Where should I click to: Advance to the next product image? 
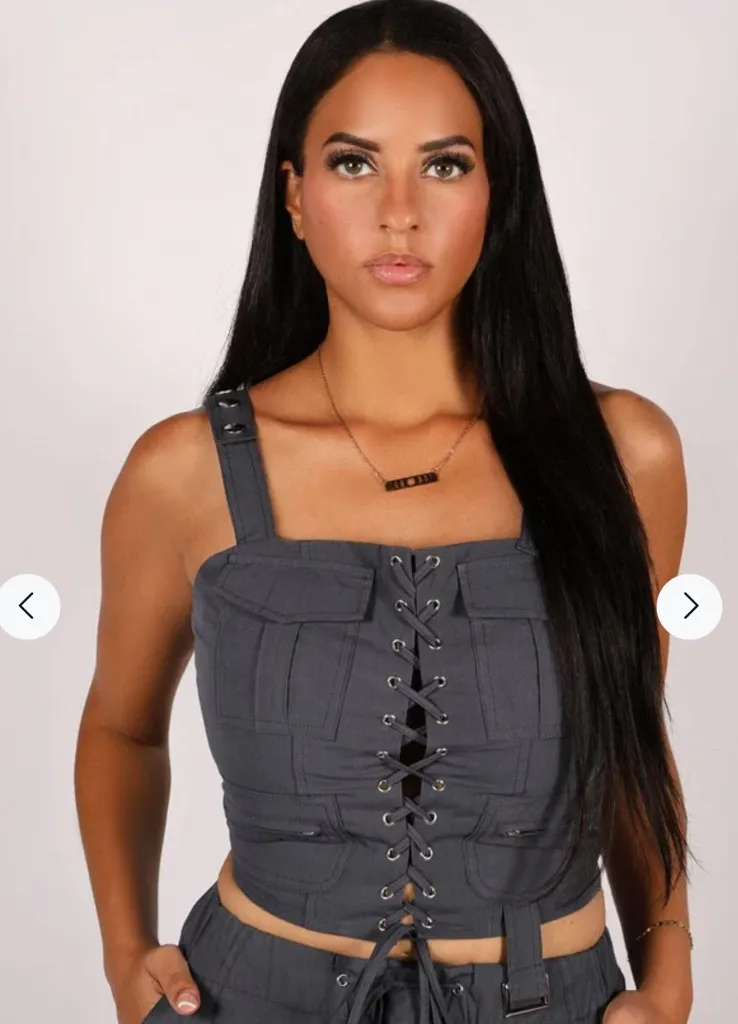689,606
